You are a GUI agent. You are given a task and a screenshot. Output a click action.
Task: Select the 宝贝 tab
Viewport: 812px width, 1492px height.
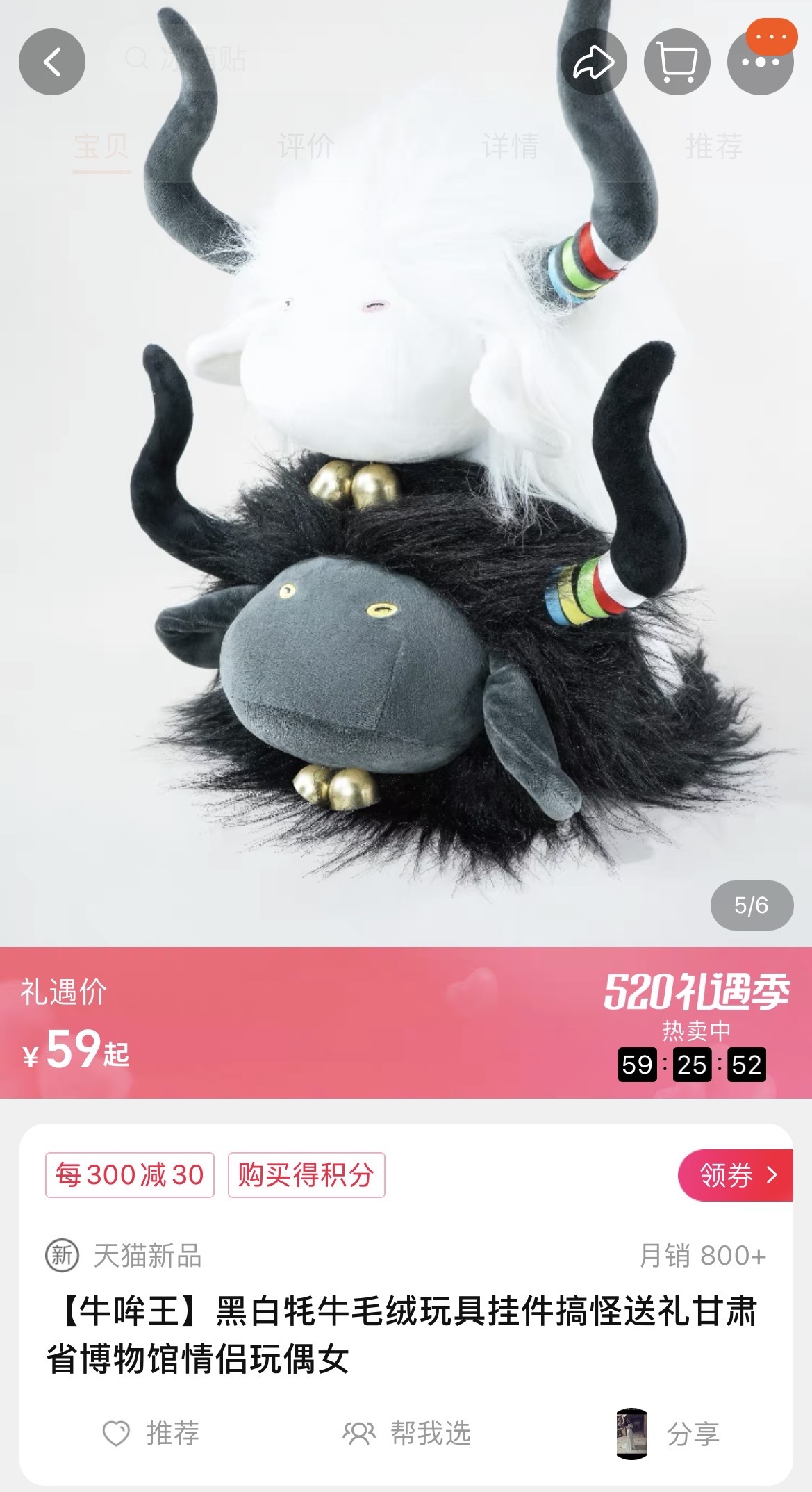click(x=101, y=147)
